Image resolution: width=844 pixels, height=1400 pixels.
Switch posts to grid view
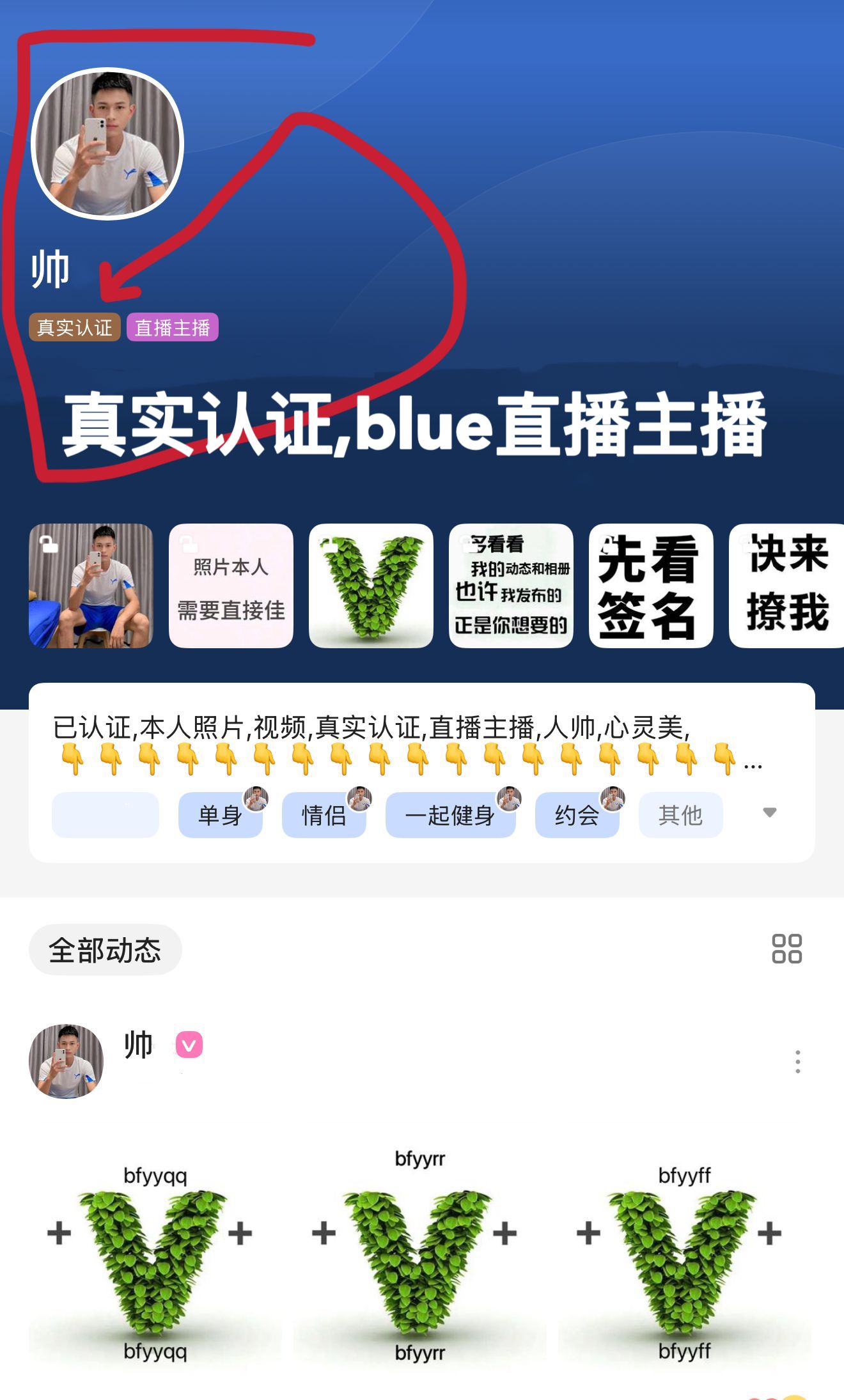coord(786,949)
